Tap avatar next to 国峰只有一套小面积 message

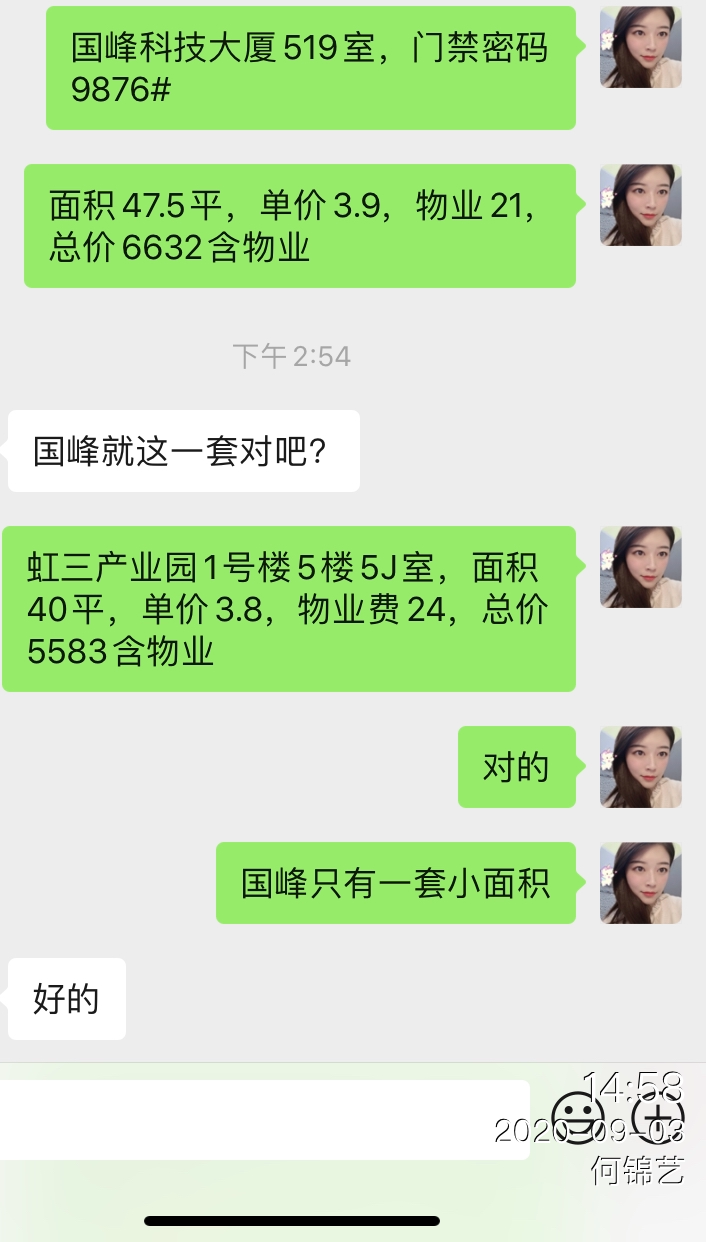click(640, 883)
